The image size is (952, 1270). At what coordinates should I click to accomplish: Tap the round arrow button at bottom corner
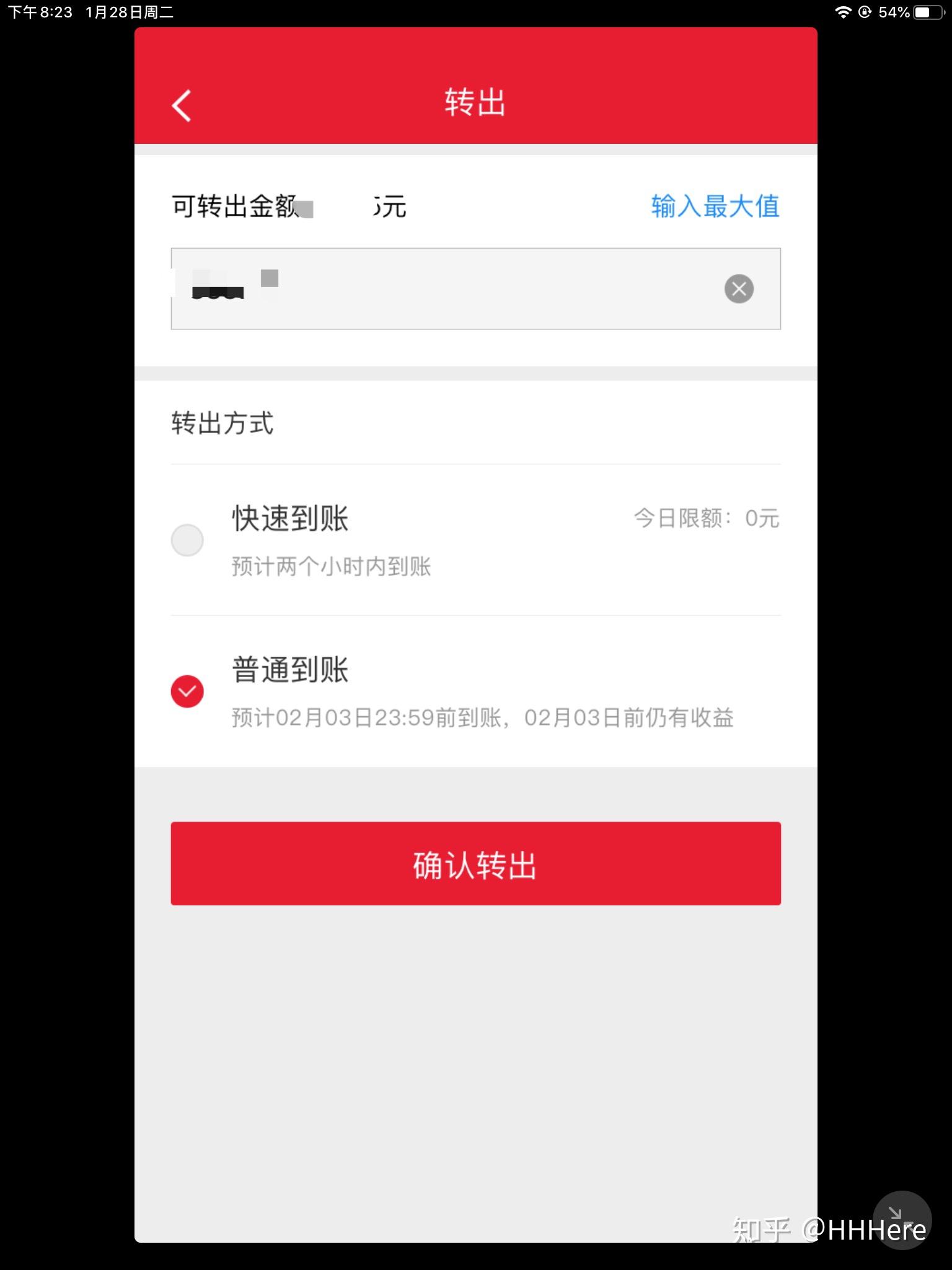click(x=901, y=1219)
